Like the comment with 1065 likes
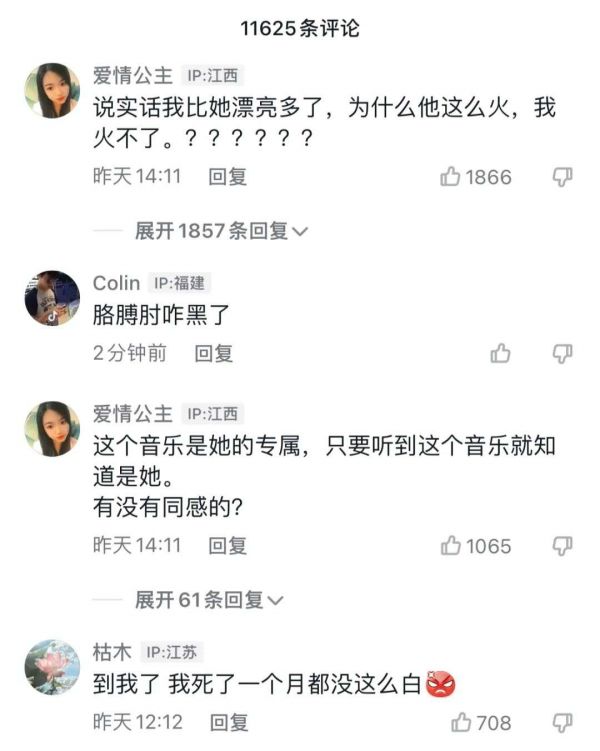Screen dimensions: 600x751 [451, 546]
